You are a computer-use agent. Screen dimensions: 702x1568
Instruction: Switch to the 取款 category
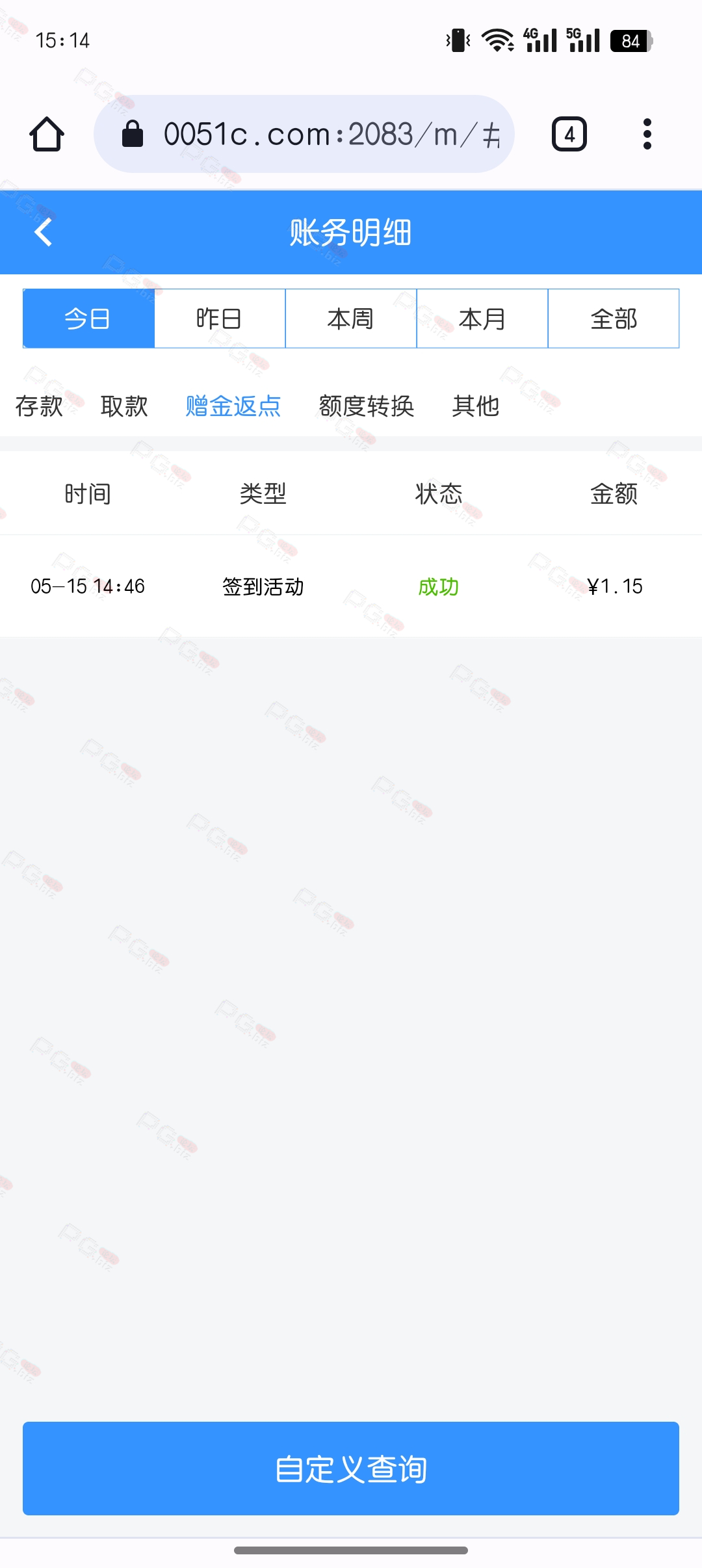(x=124, y=406)
